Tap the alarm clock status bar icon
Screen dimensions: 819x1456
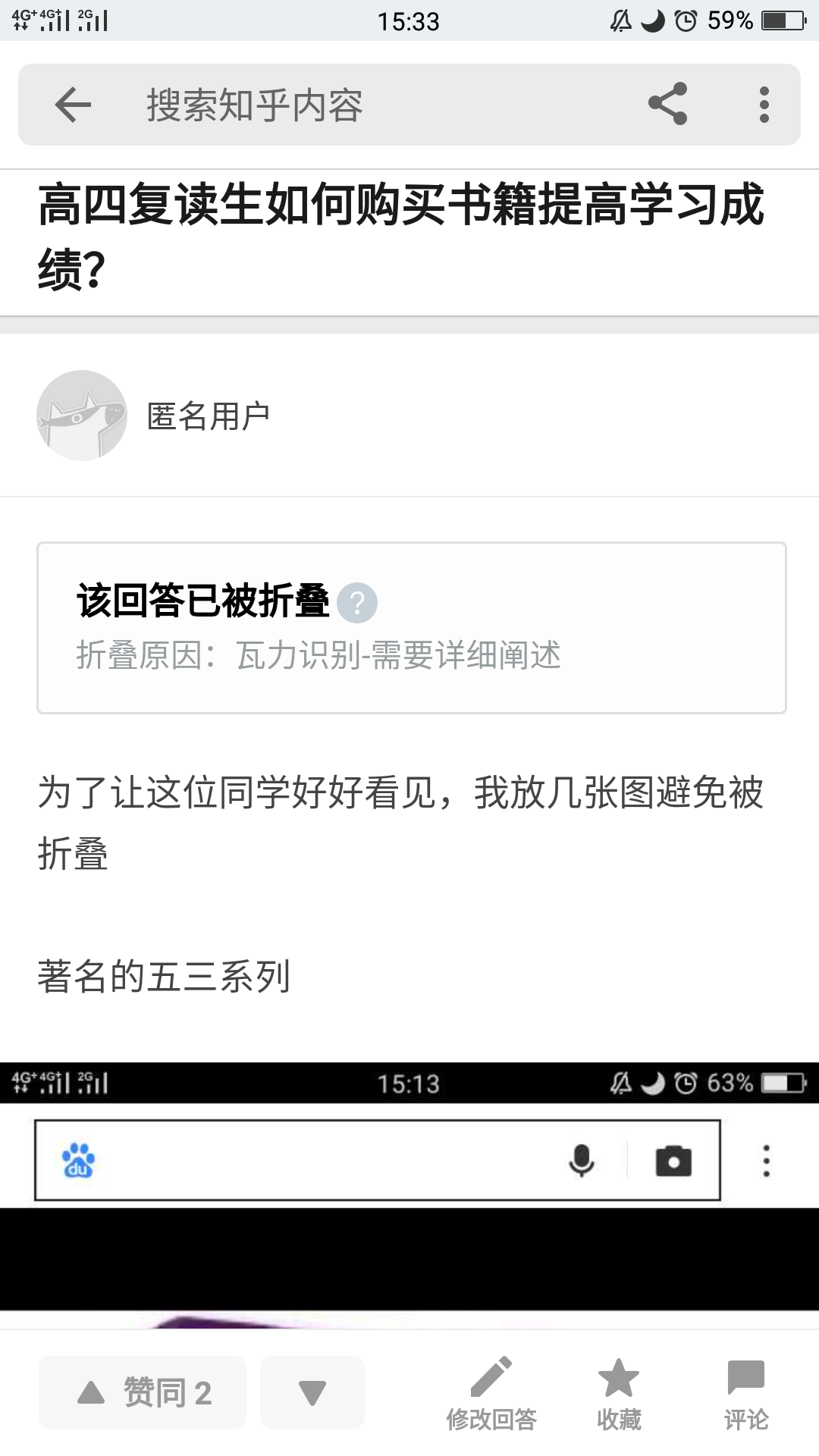[x=685, y=20]
